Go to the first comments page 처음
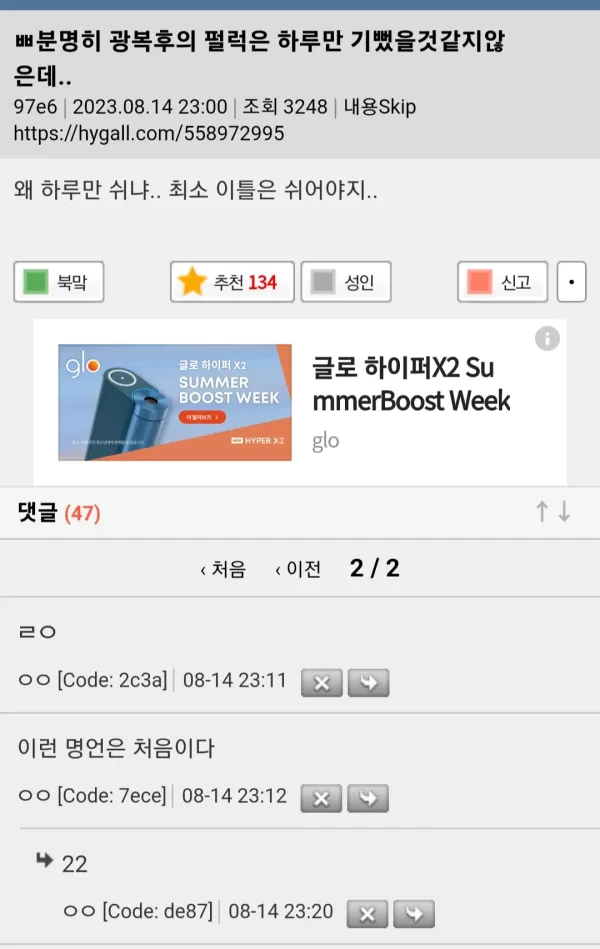The height and width of the screenshot is (949, 600). 223,569
